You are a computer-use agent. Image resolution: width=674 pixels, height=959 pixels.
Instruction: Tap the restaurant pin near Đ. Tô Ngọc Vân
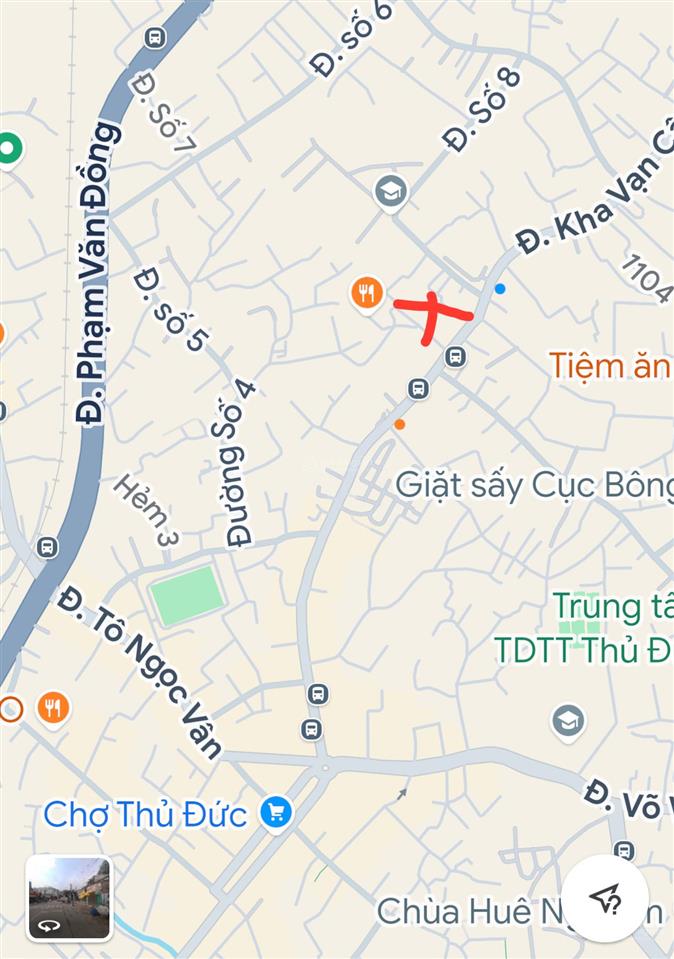[53, 708]
